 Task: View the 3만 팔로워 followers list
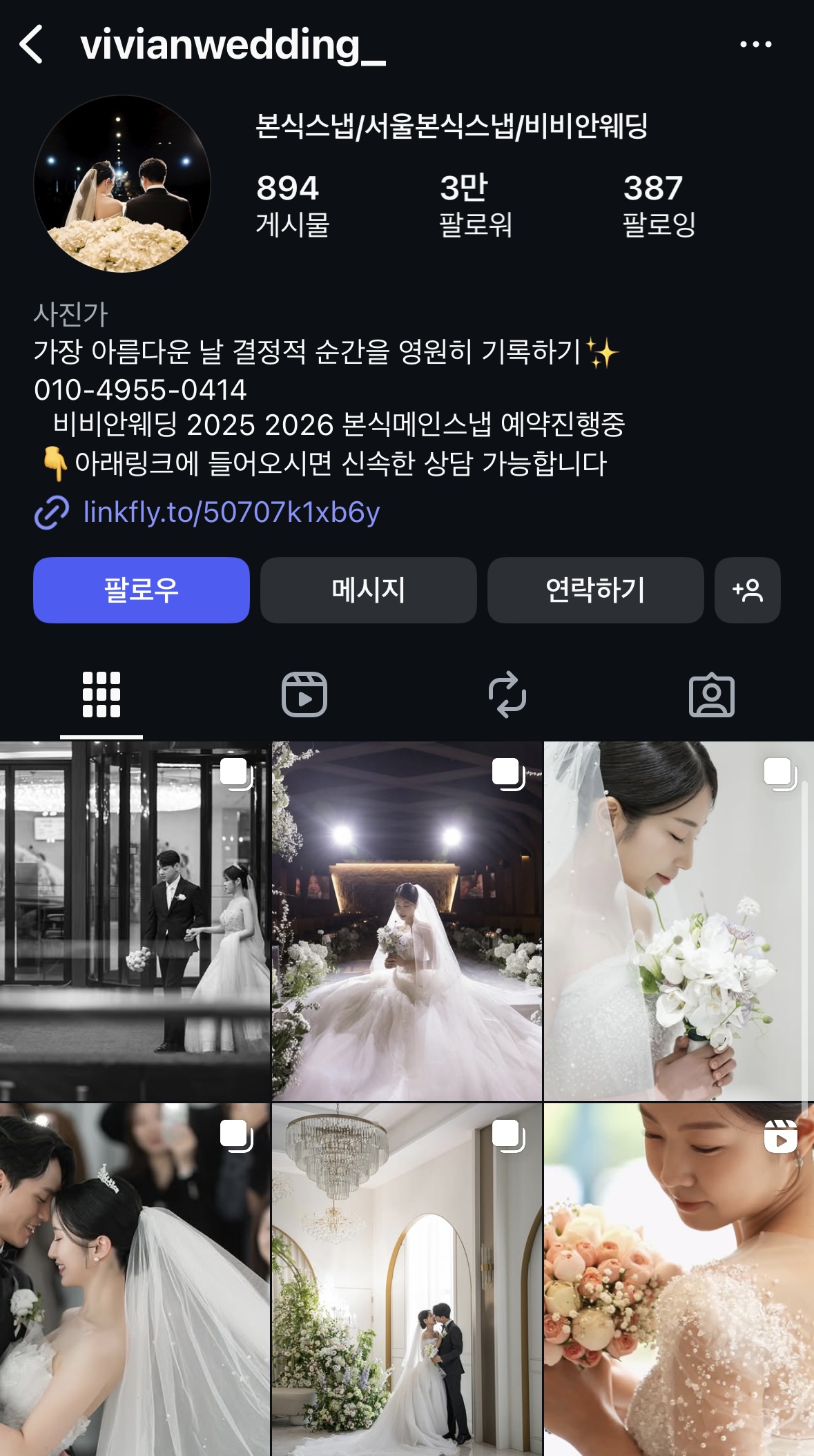[475, 205]
